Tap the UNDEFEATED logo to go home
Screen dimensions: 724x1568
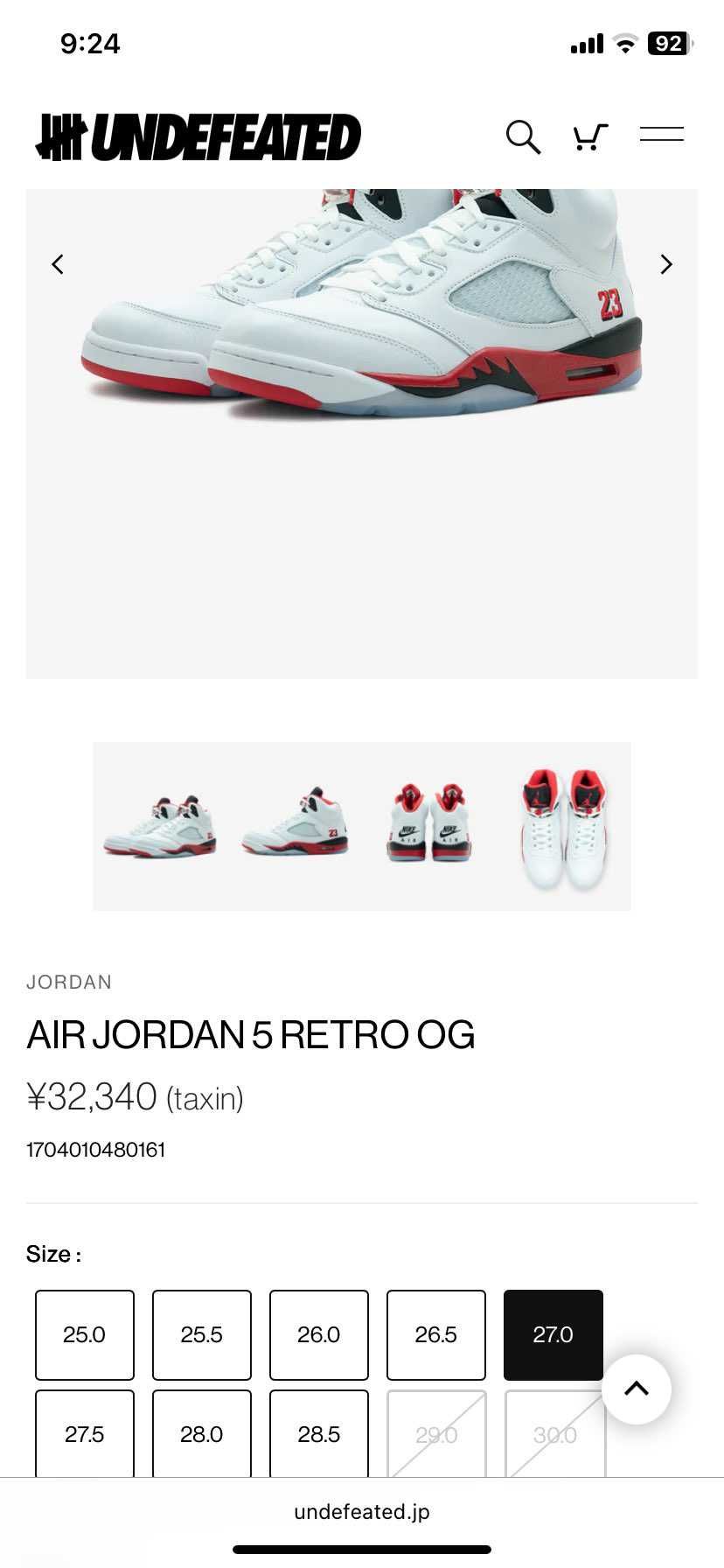coord(198,137)
